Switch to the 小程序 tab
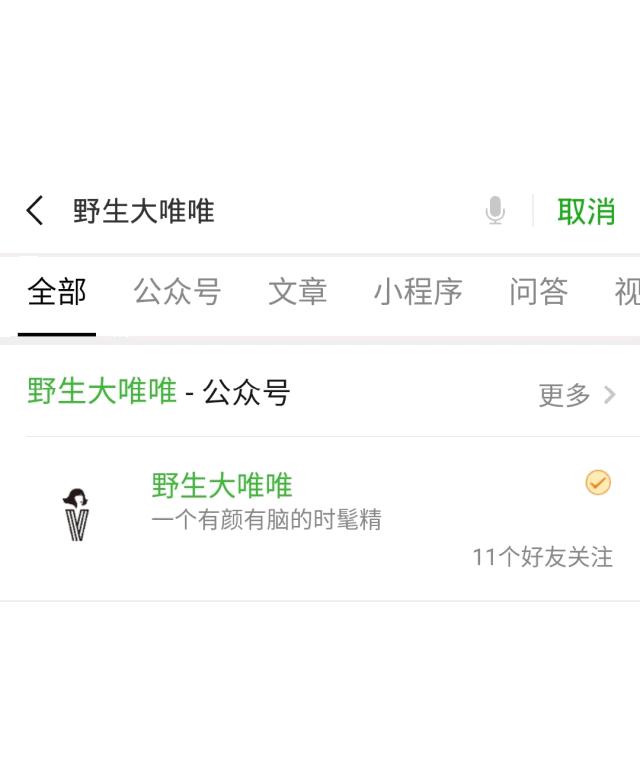Screen dimensions: 640x783 [418, 292]
